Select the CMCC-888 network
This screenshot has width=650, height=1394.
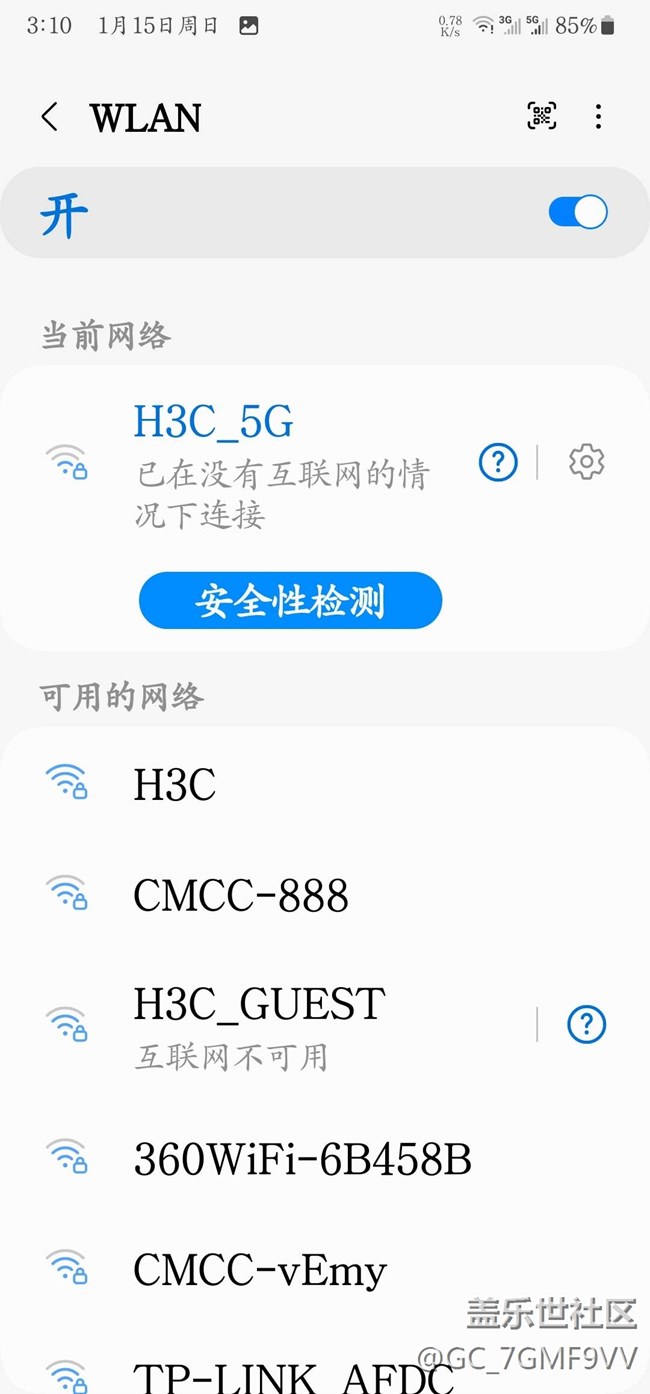click(x=325, y=895)
